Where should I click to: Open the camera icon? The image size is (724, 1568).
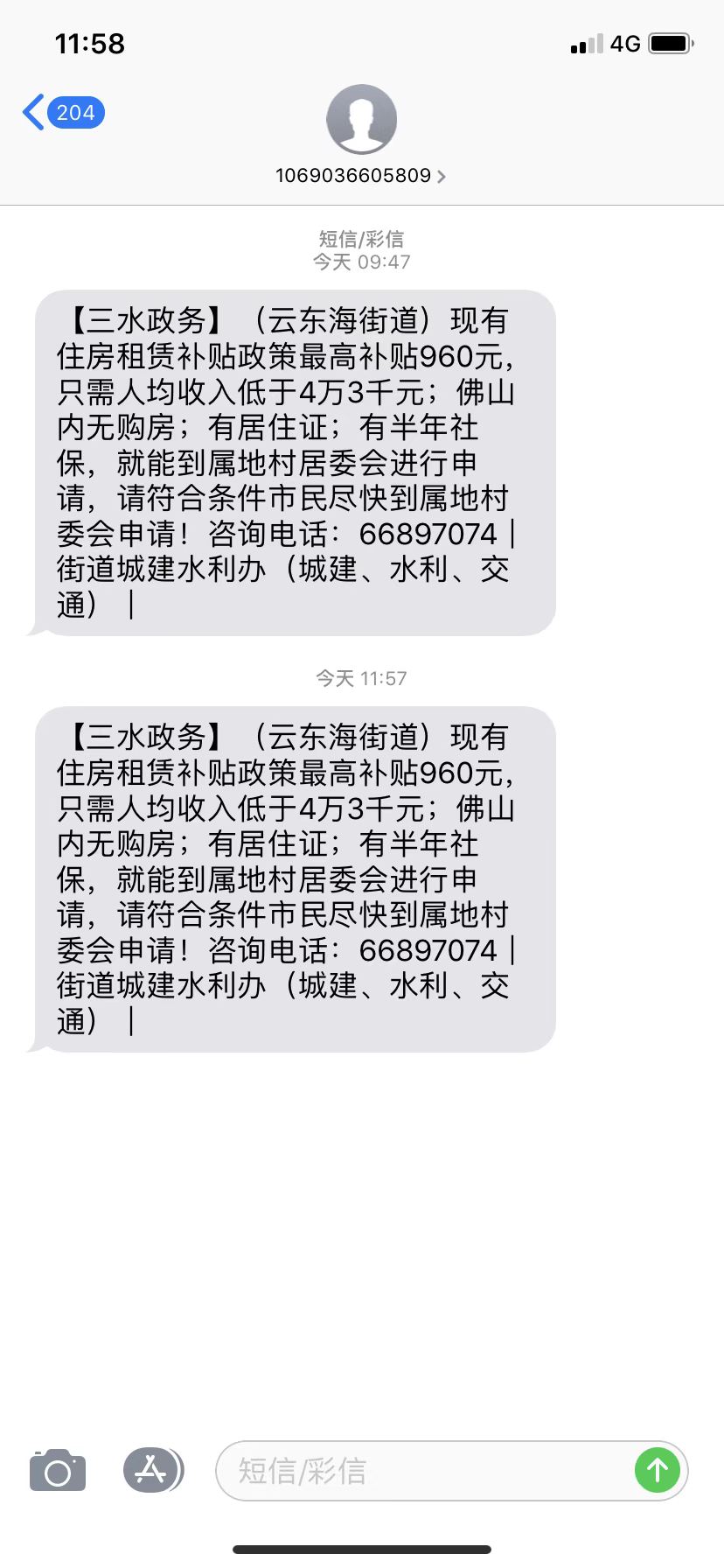tap(57, 1470)
